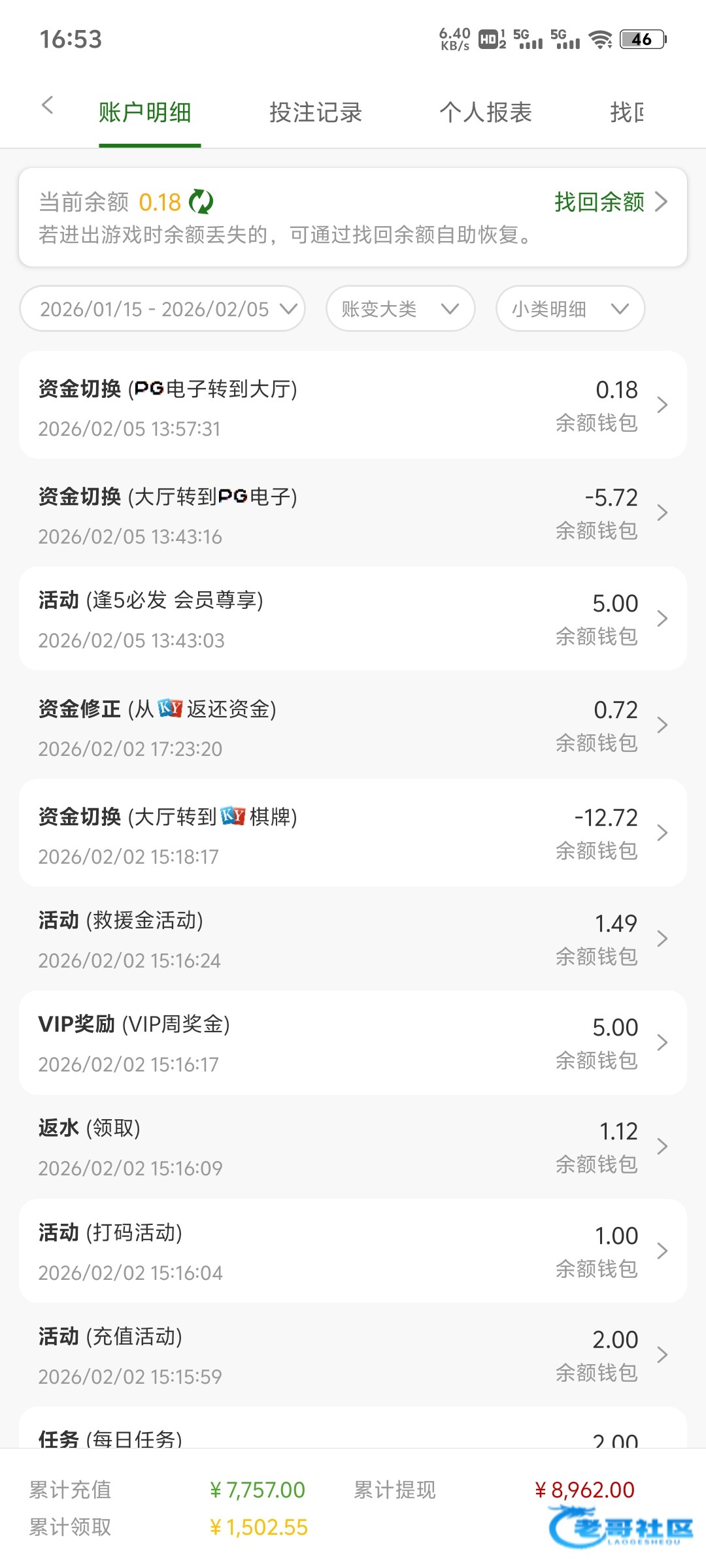
Task: Open the 返水 (领取) record
Action: [353, 1147]
